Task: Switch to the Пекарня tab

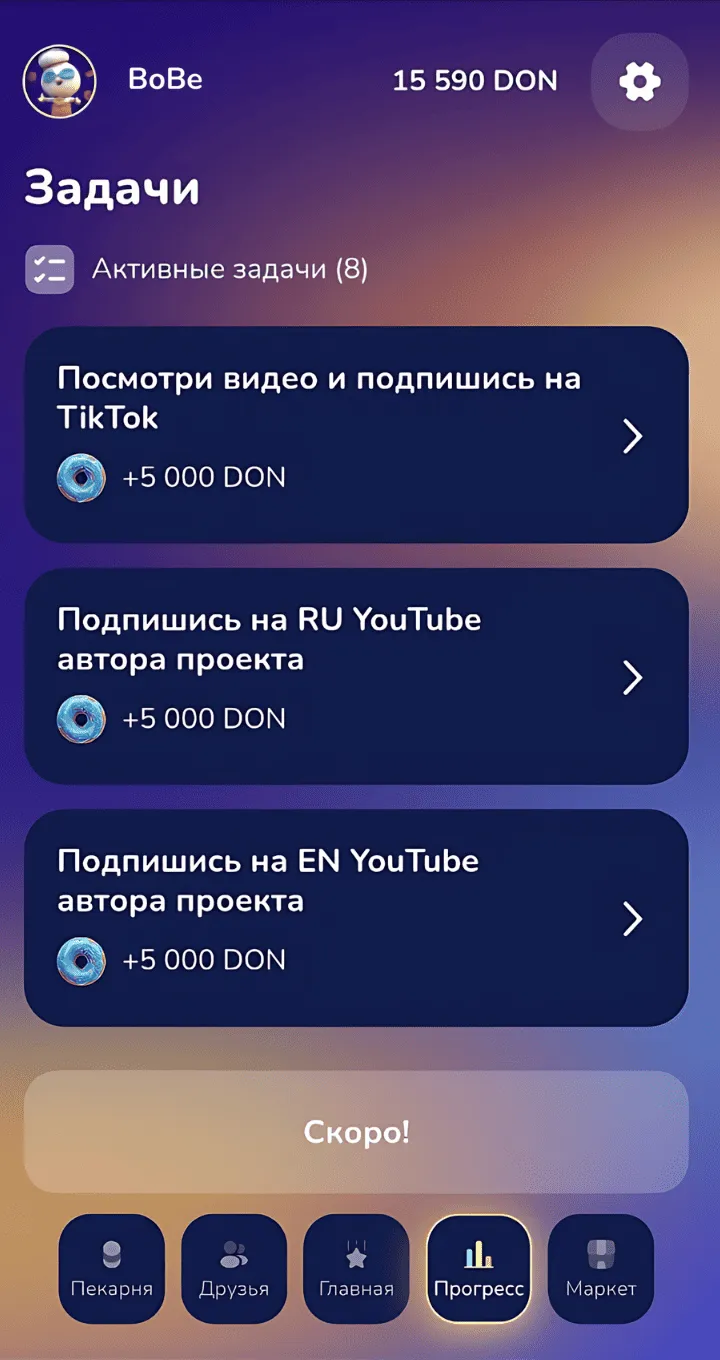Action: pos(111,1268)
